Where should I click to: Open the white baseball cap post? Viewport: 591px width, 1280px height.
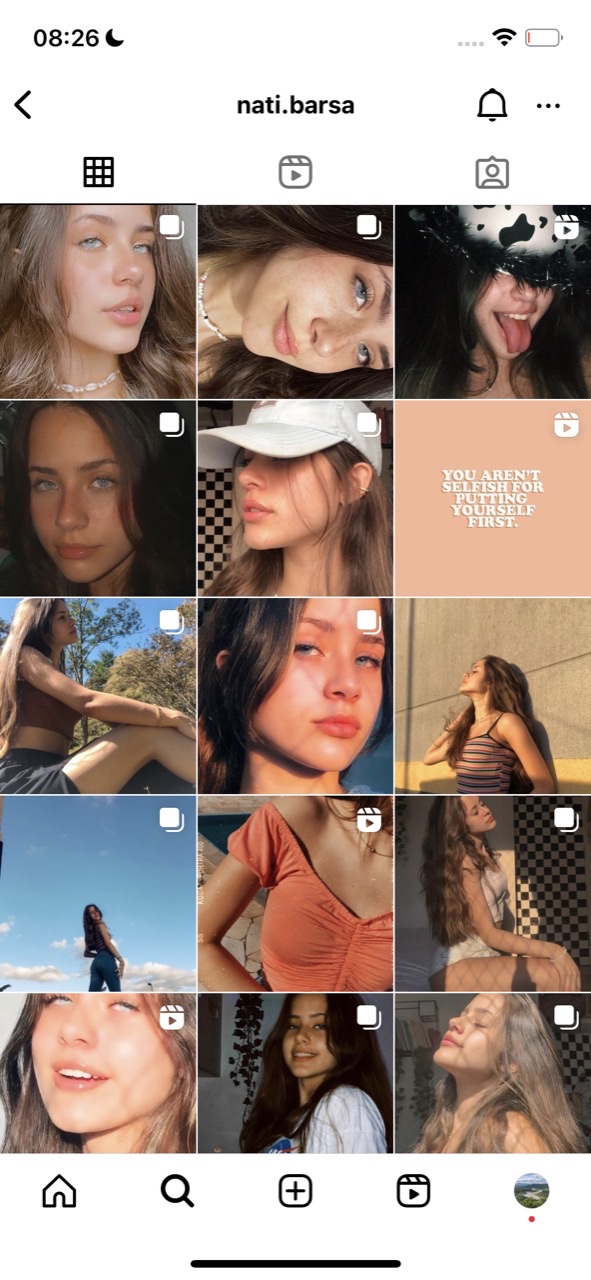(x=295, y=499)
